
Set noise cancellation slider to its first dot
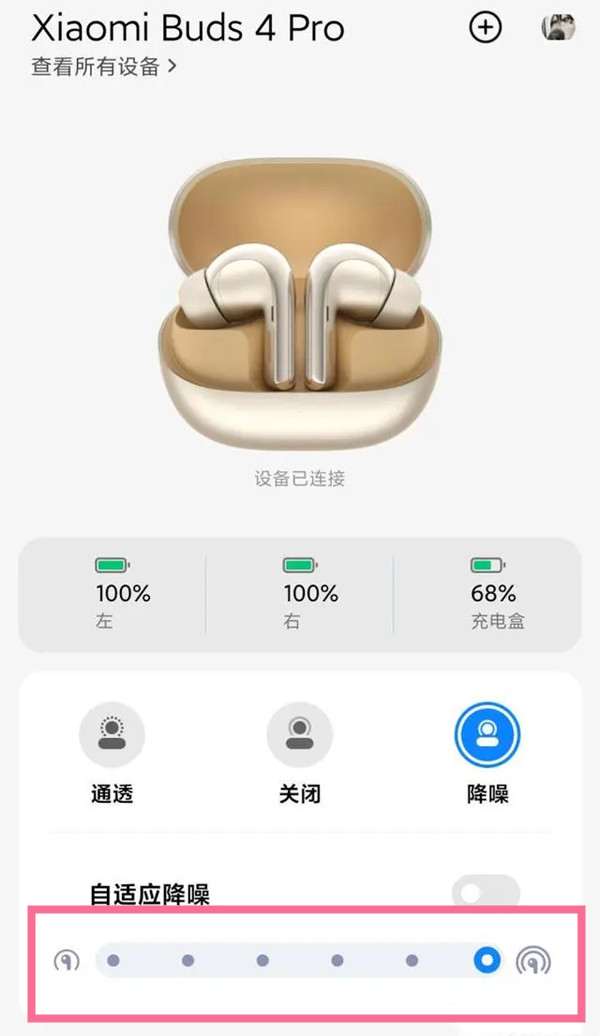tap(113, 960)
